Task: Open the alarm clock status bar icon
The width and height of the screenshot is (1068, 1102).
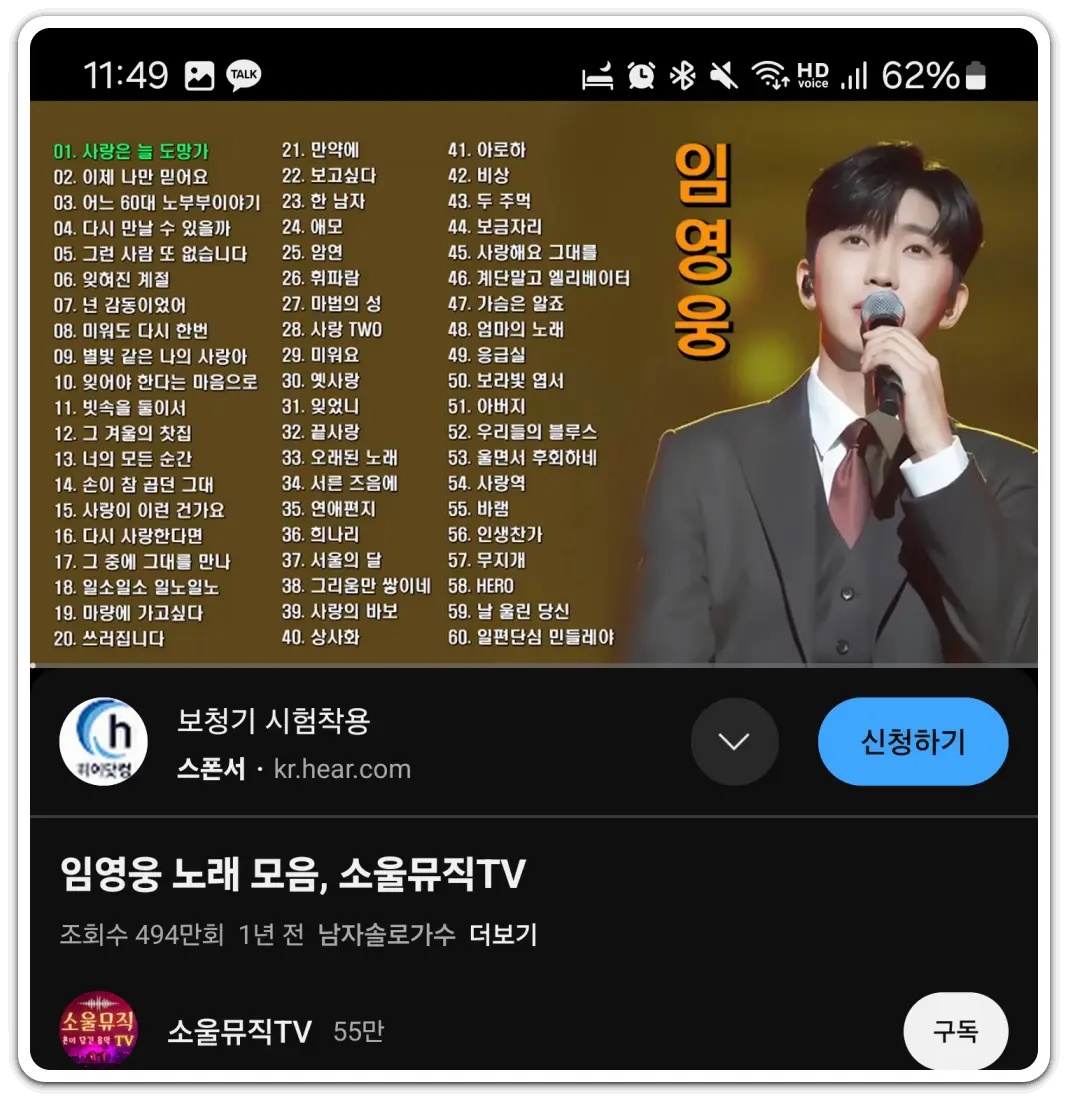Action: coord(640,75)
